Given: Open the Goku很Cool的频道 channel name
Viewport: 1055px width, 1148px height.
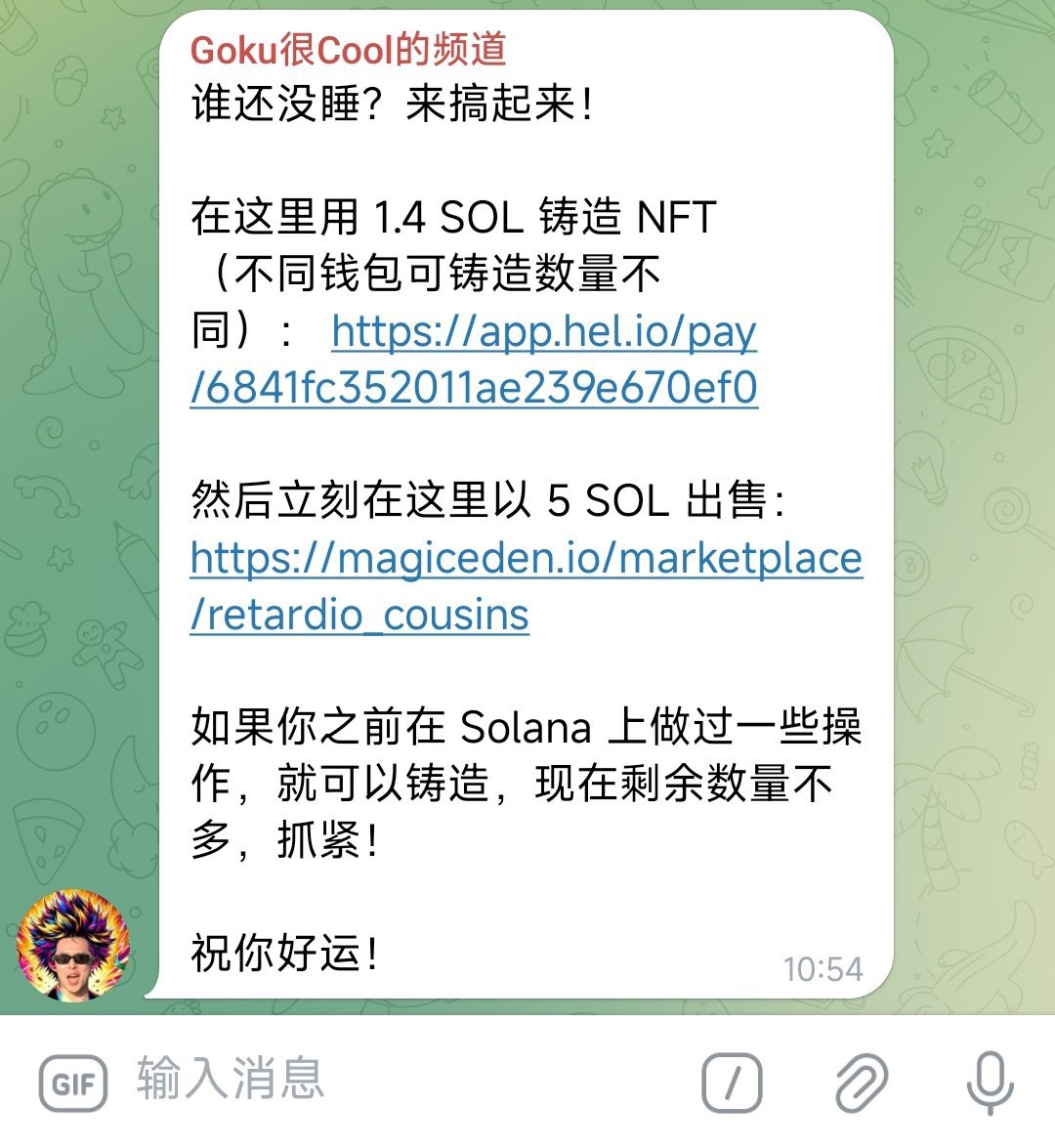Looking at the screenshot, I should pyautogui.click(x=348, y=49).
